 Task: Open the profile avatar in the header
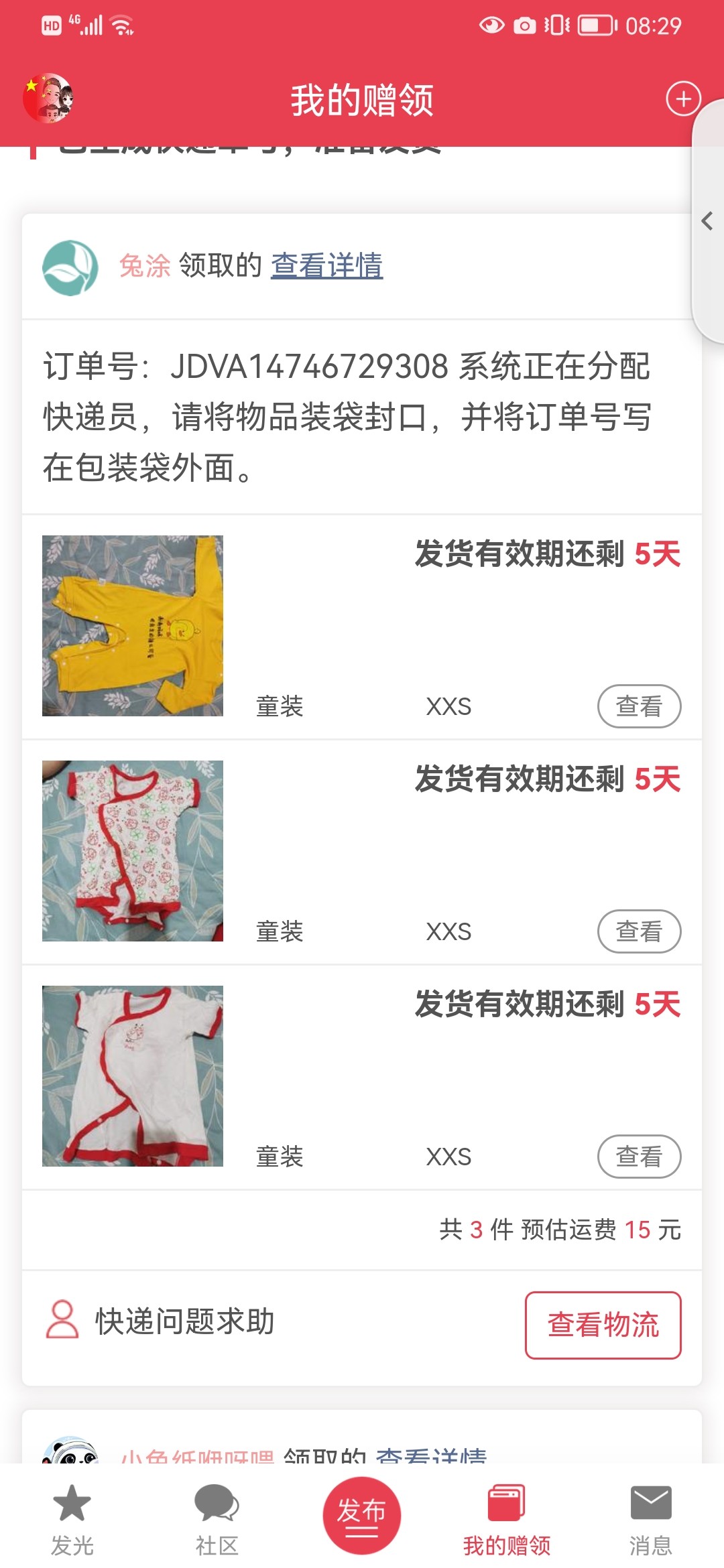point(48,99)
